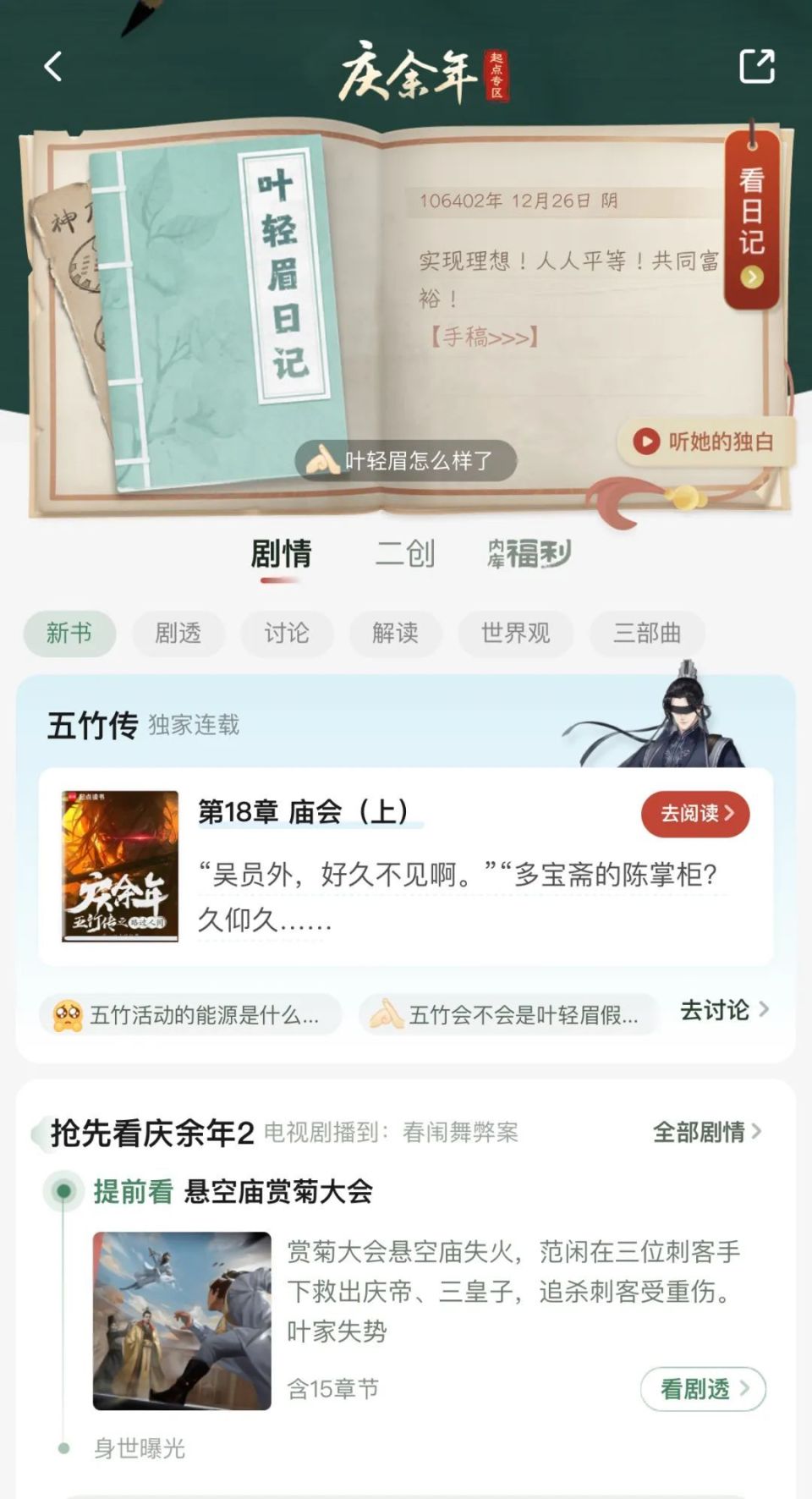Tap 去阅读 for chapter 18 庙会
The height and width of the screenshot is (1499, 812).
[x=695, y=814]
